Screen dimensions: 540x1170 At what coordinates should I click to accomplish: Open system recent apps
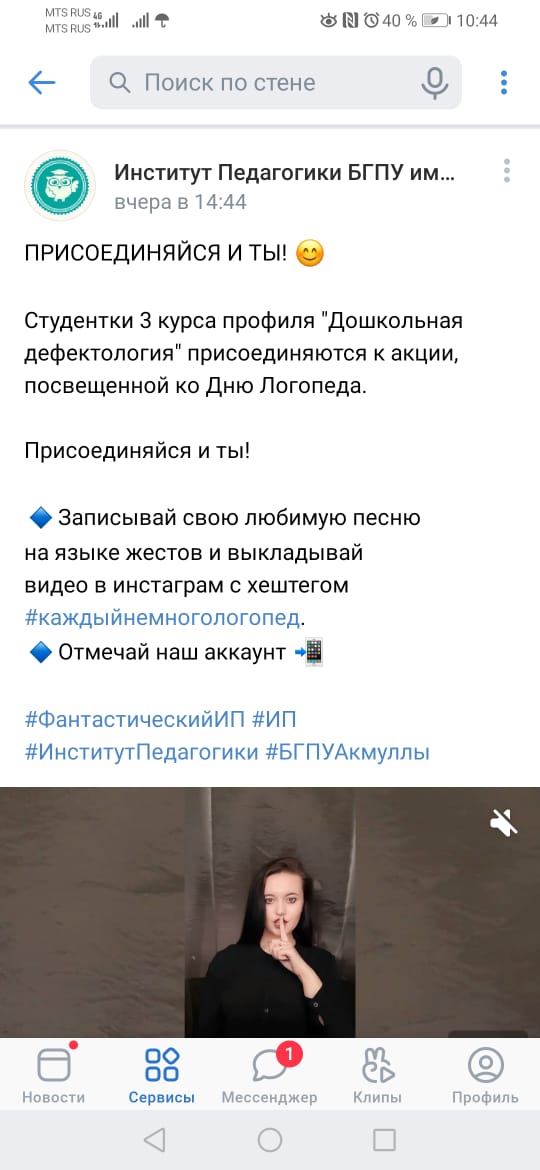tap(384, 1139)
